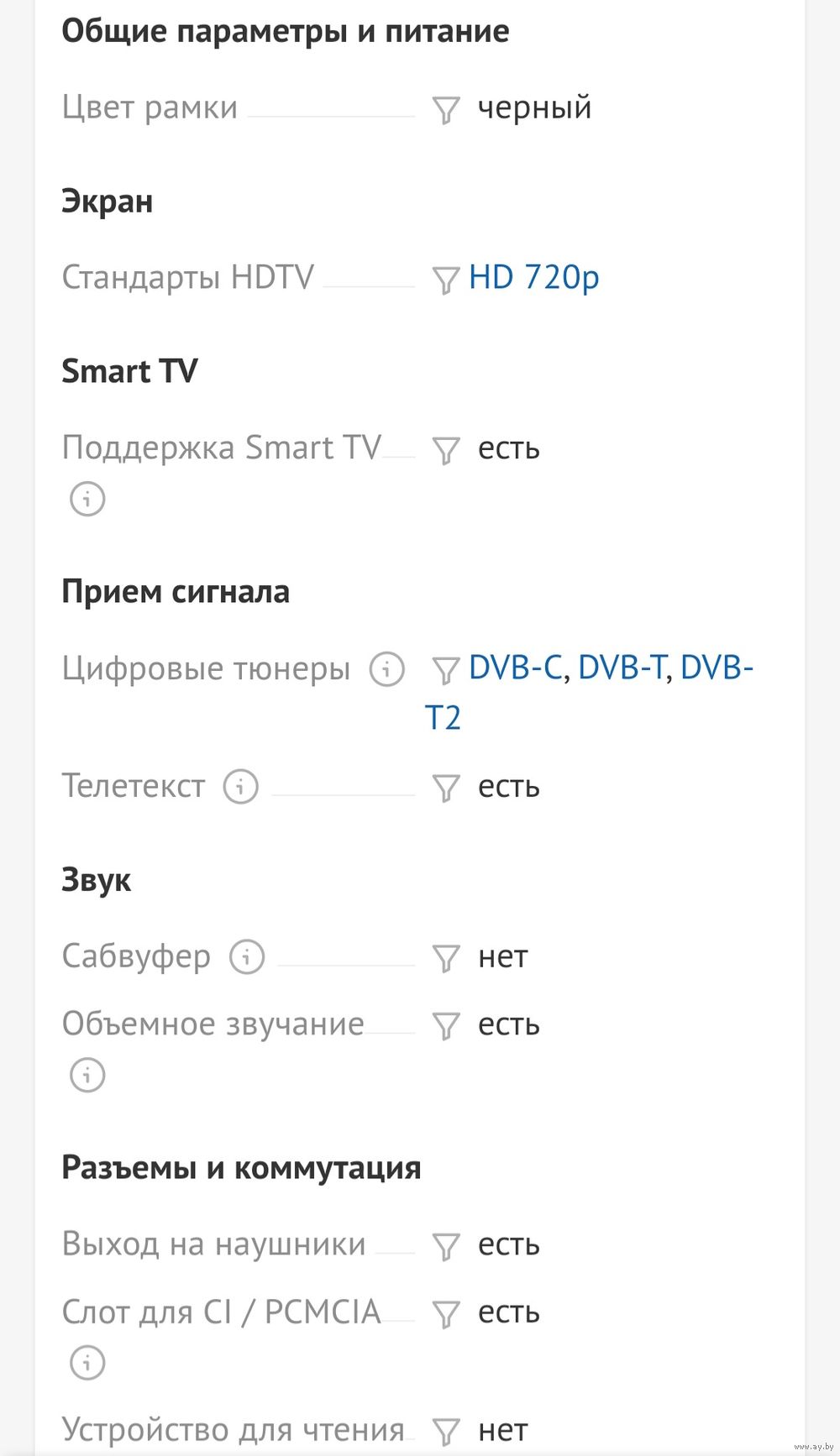
Task: Filter by Устройство для чтения
Action: 445,1432
